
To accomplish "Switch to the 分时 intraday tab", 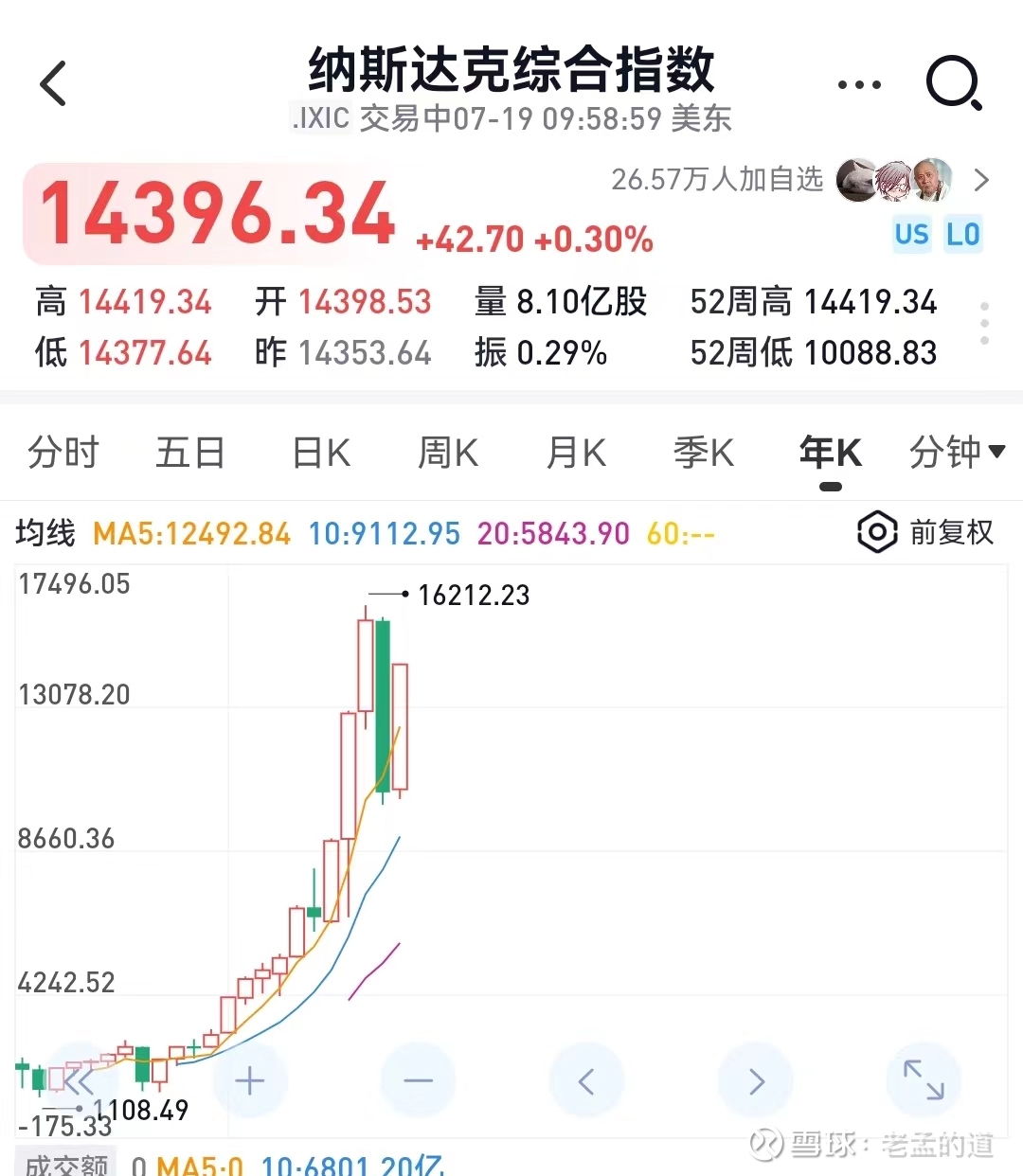I will (x=63, y=453).
